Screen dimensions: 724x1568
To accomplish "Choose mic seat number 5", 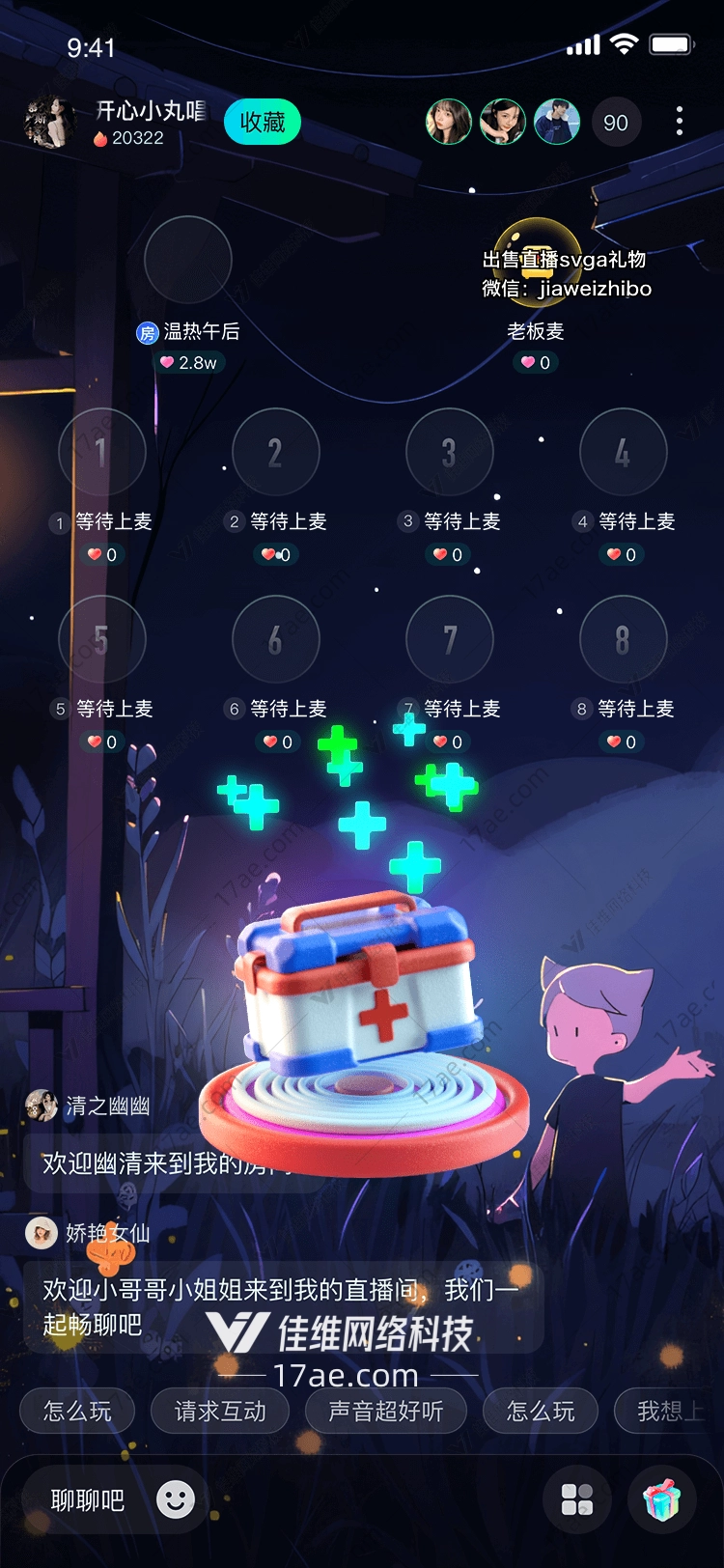I will pos(101,639).
